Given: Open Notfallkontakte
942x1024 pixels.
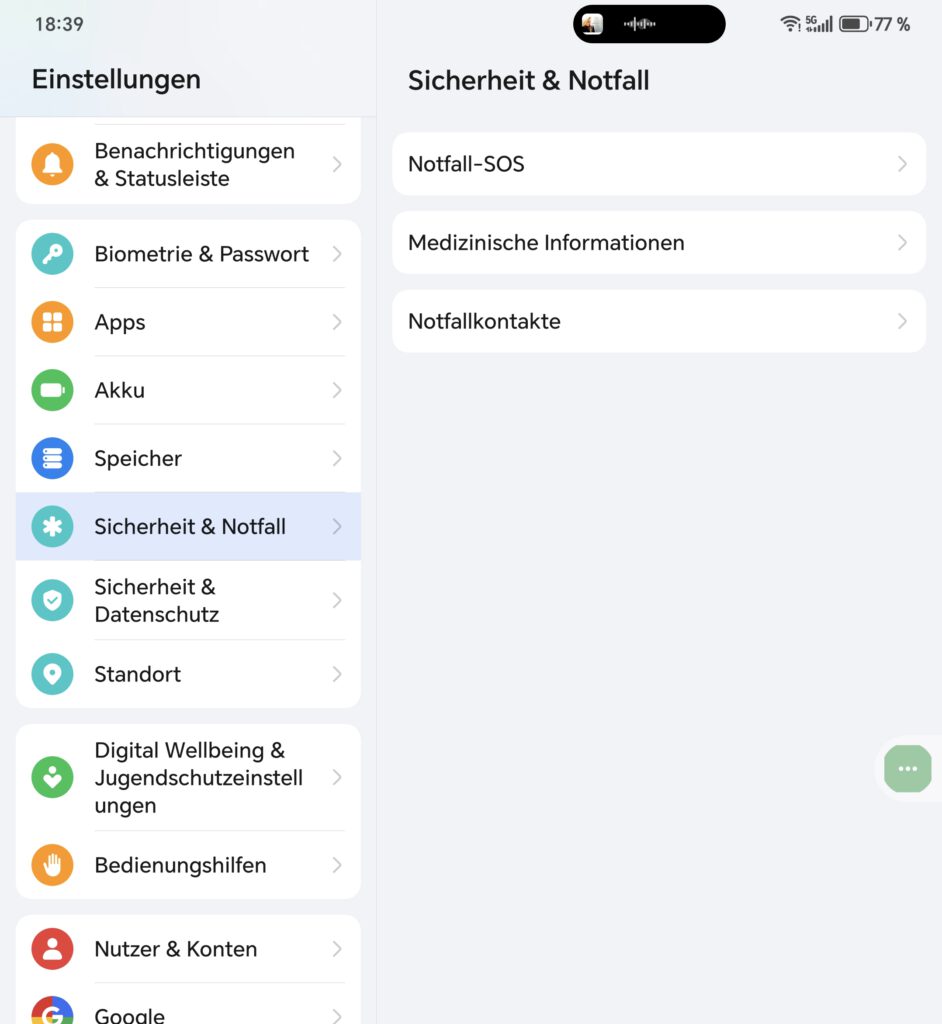Looking at the screenshot, I should tap(658, 321).
